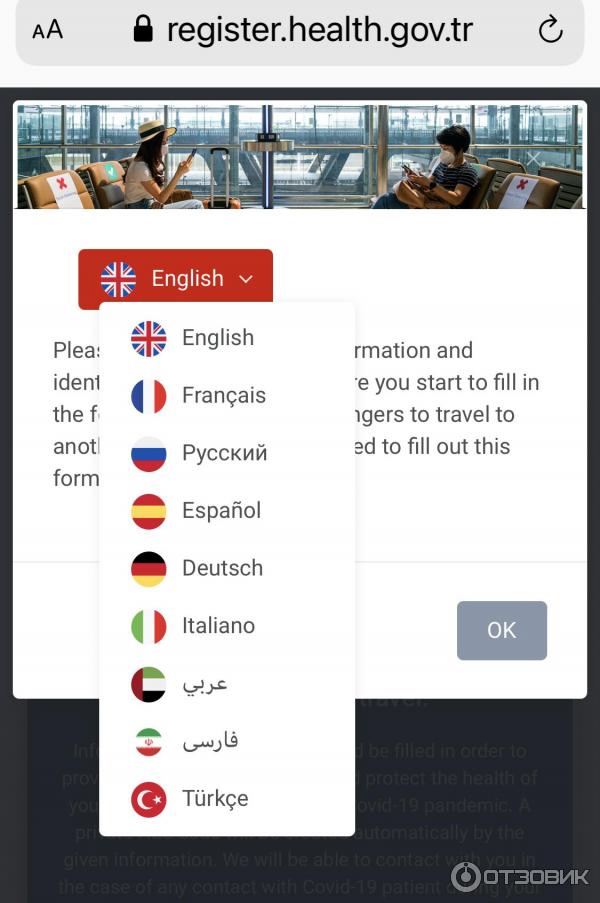Select Deutsch language option
The height and width of the screenshot is (903, 600).
coord(222,568)
